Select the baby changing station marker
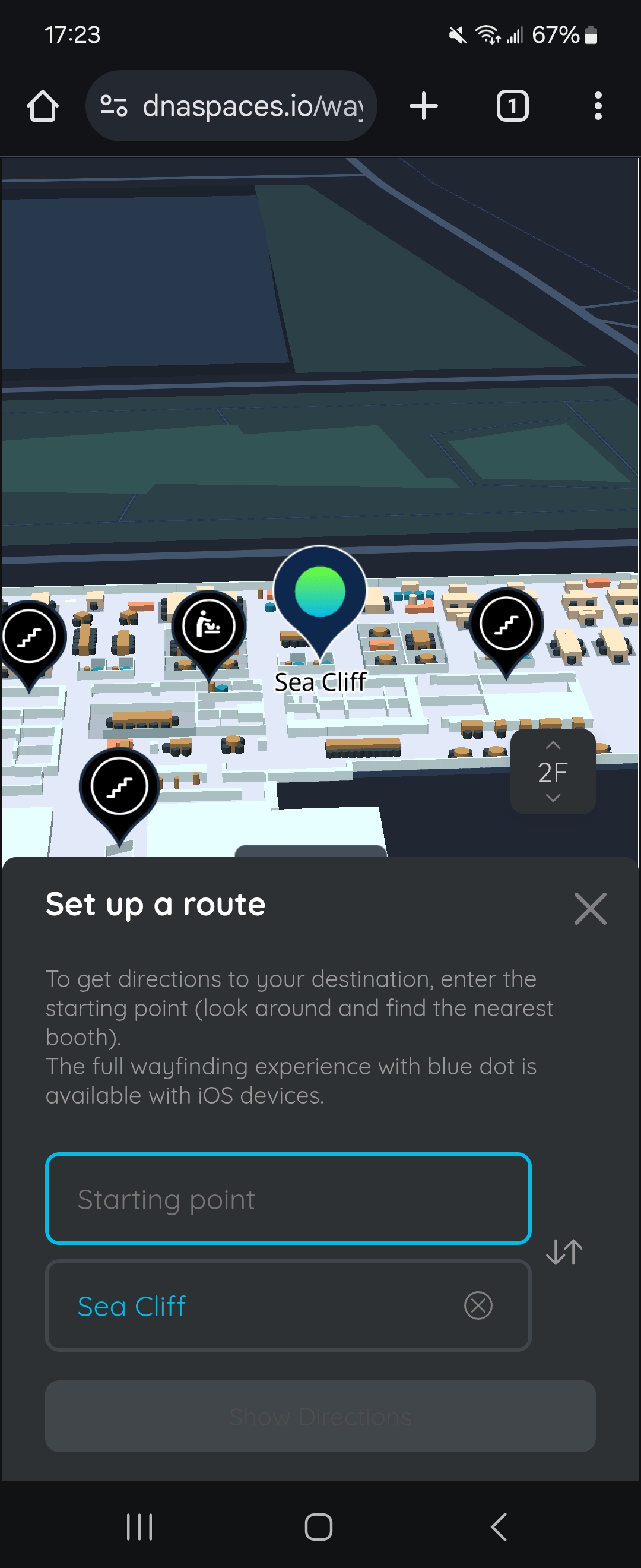Screen dimensions: 641x1568 point(208,627)
